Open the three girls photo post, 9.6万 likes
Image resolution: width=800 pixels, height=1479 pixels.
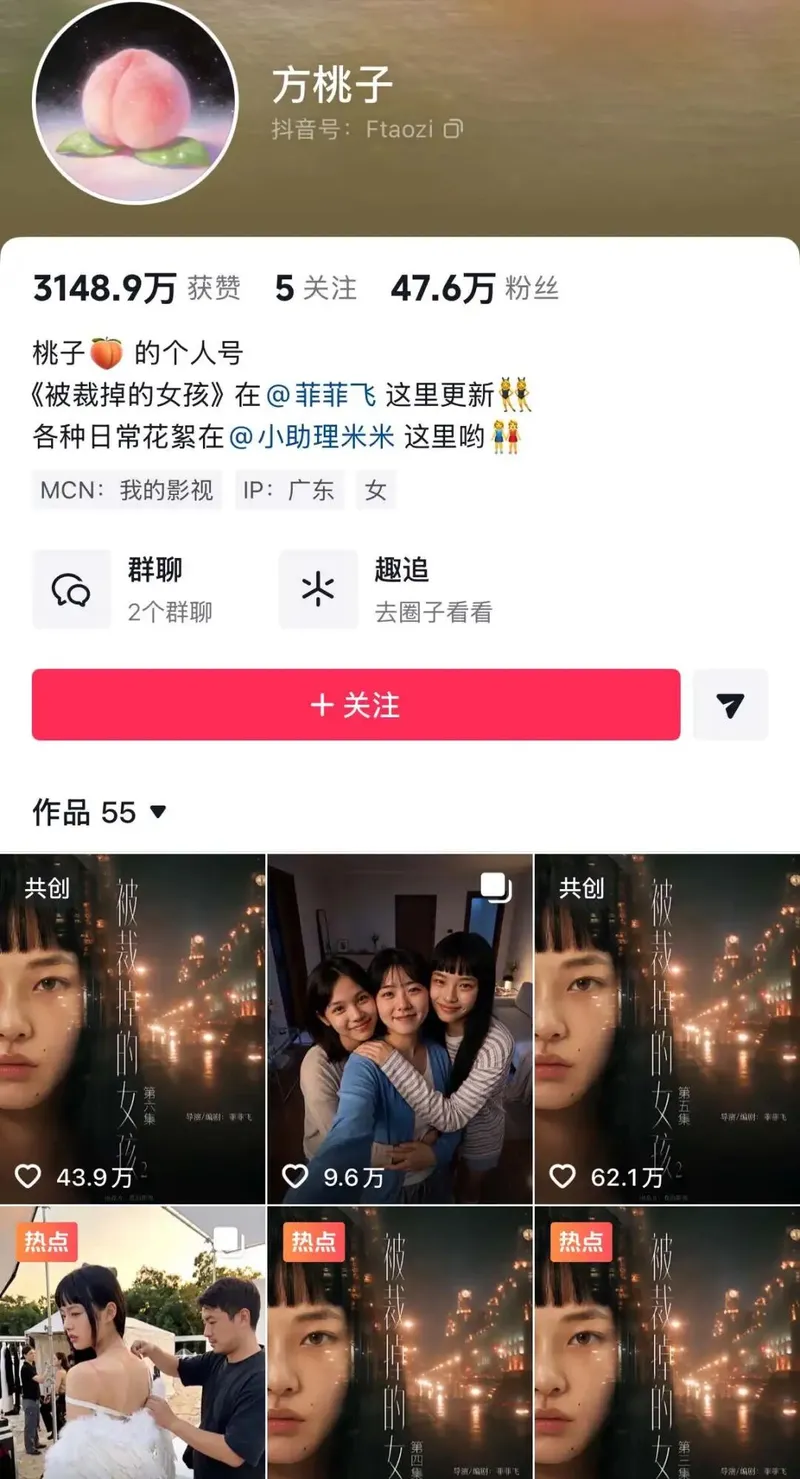400,1029
